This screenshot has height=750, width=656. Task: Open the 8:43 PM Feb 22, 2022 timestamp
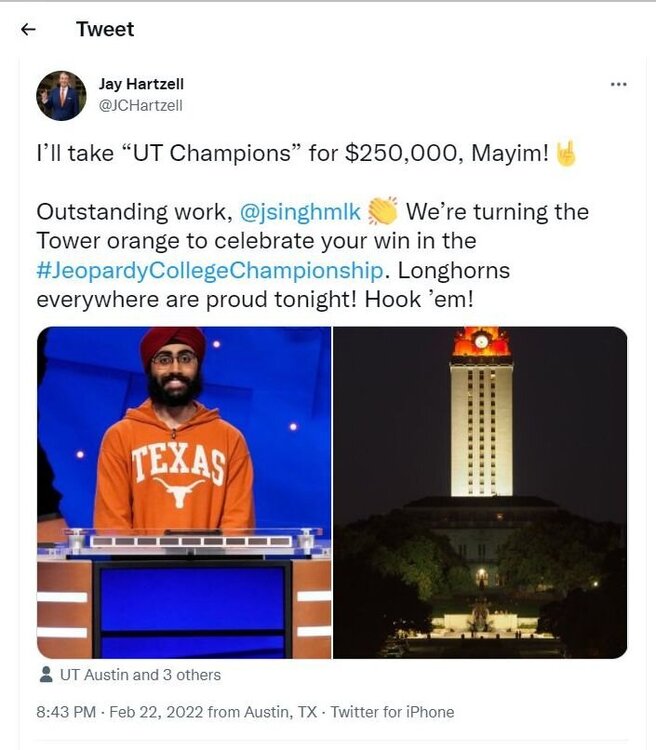(x=120, y=712)
